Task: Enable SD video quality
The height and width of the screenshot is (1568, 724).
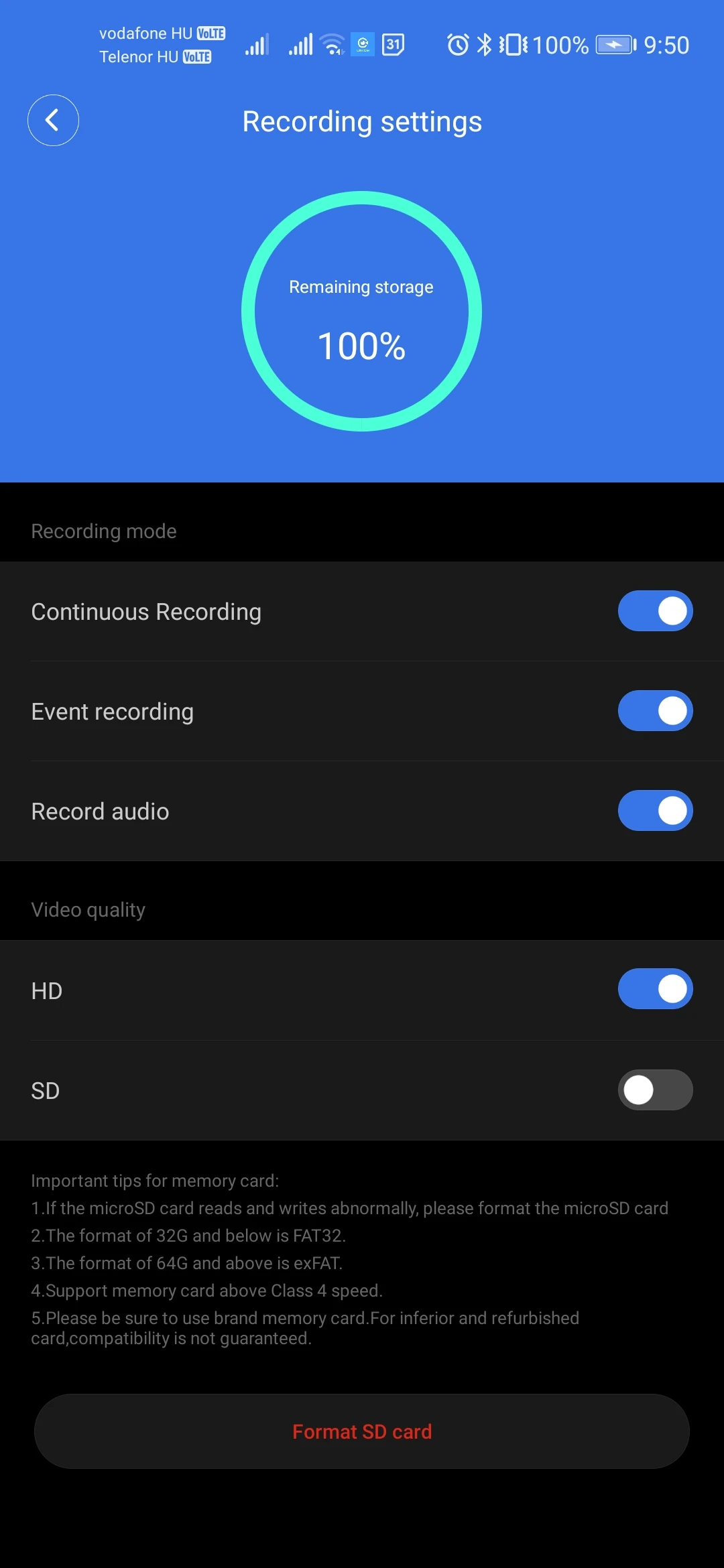Action: 655,1090
